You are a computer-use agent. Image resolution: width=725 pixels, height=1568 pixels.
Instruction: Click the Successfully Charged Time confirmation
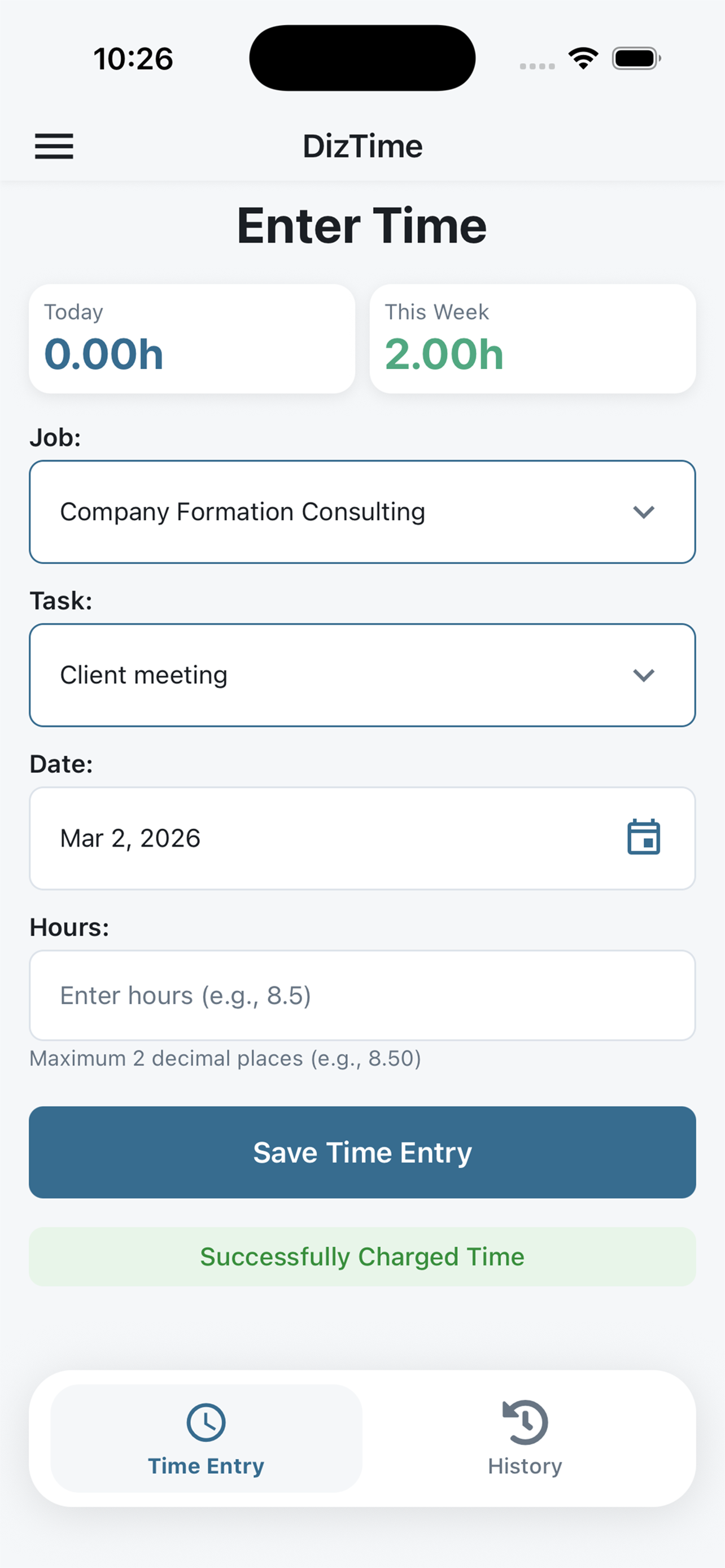click(362, 1256)
